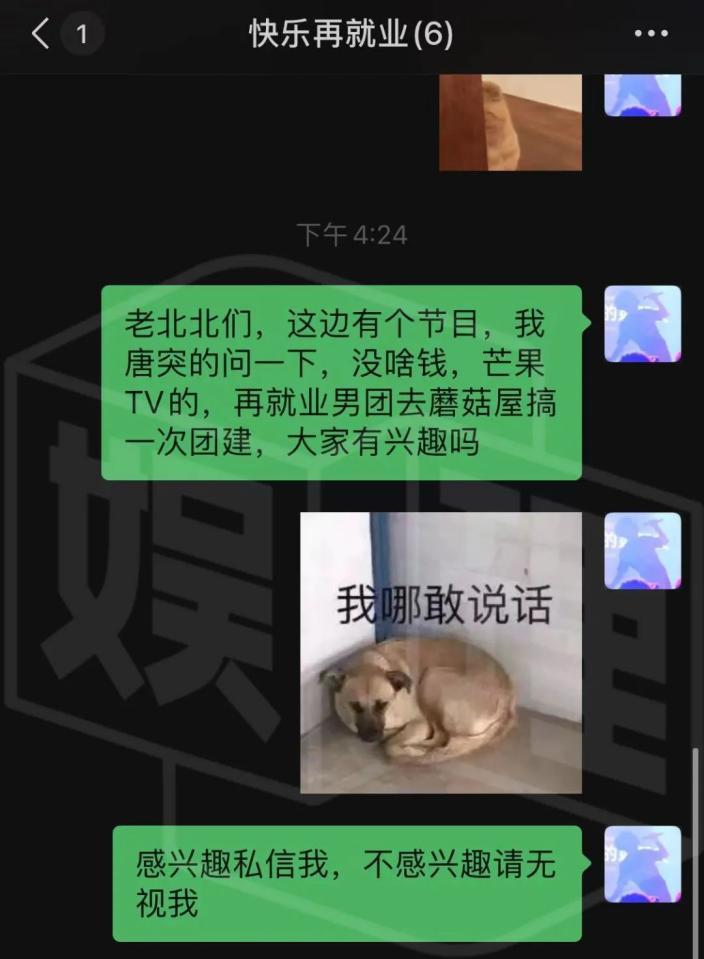Tap the avatar beside the dog sticker
This screenshot has height=959, width=704.
point(642,551)
